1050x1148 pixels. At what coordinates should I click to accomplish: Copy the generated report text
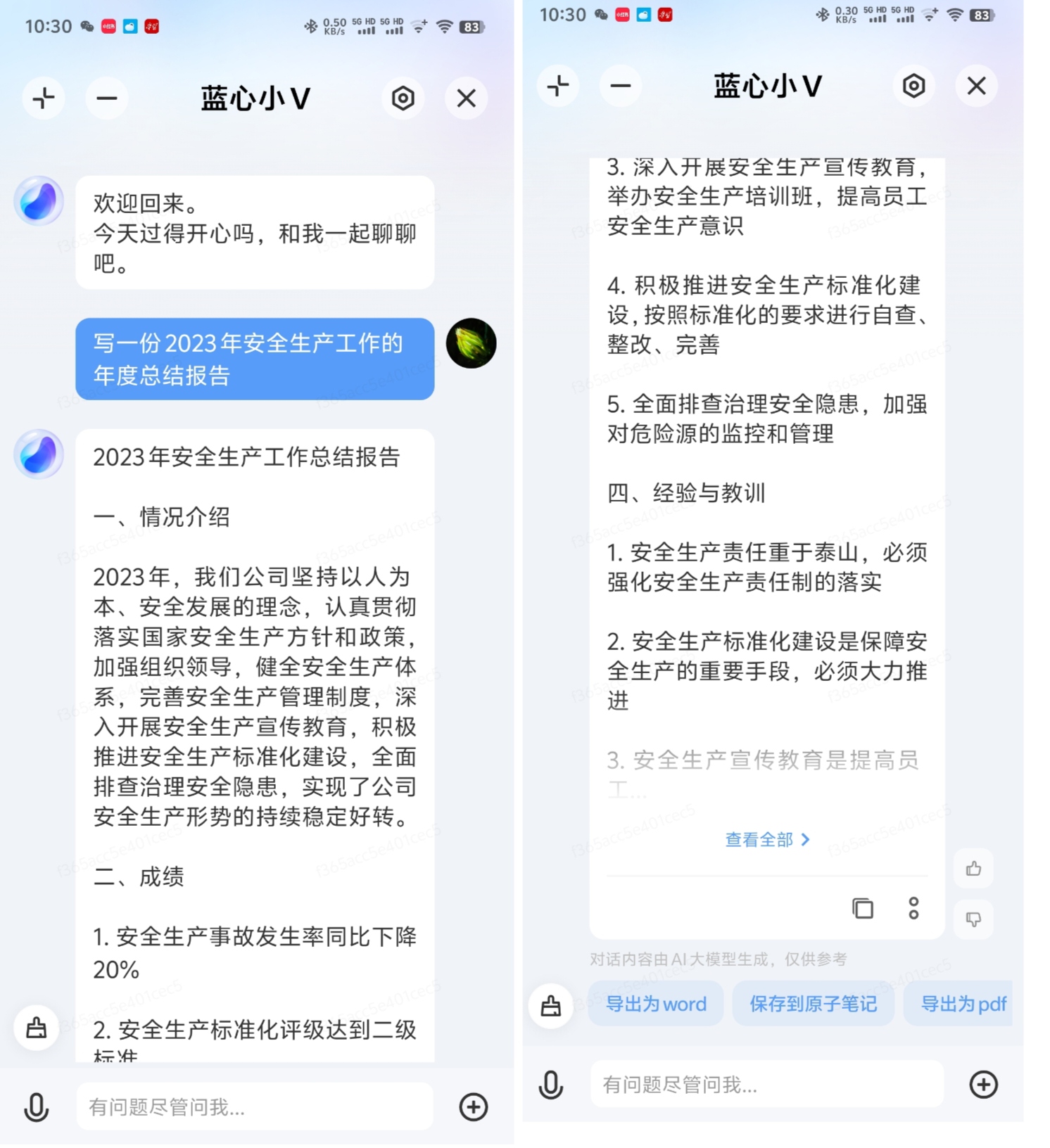[x=863, y=908]
